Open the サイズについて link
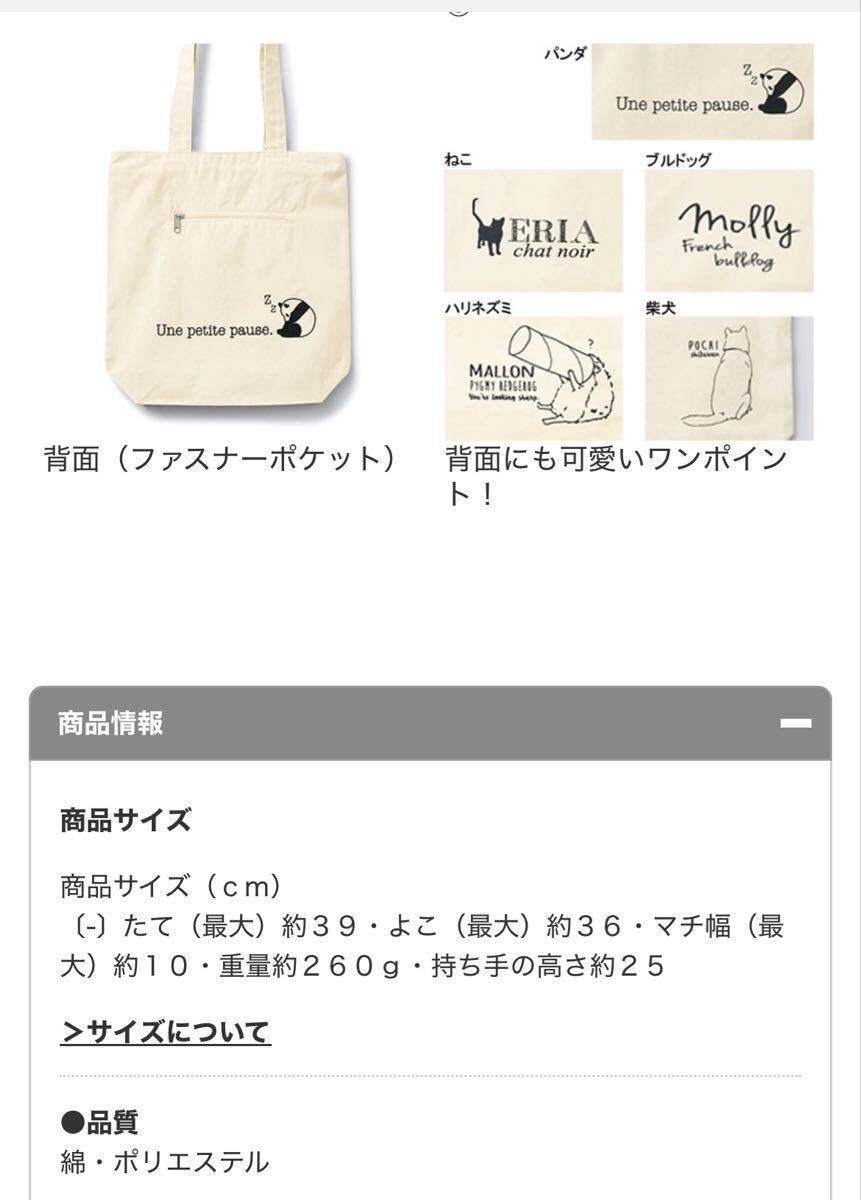The width and height of the screenshot is (861, 1200). coord(166,1031)
